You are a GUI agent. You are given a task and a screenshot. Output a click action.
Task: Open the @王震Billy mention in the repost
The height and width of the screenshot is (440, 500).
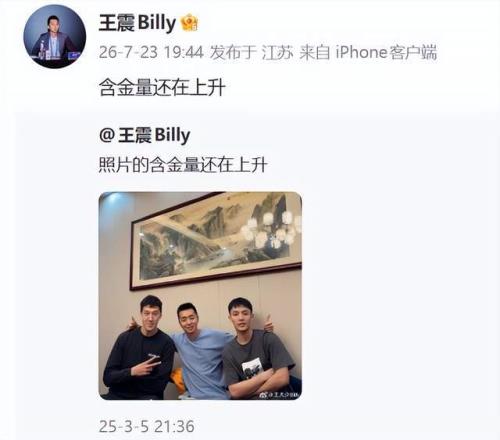click(x=145, y=135)
